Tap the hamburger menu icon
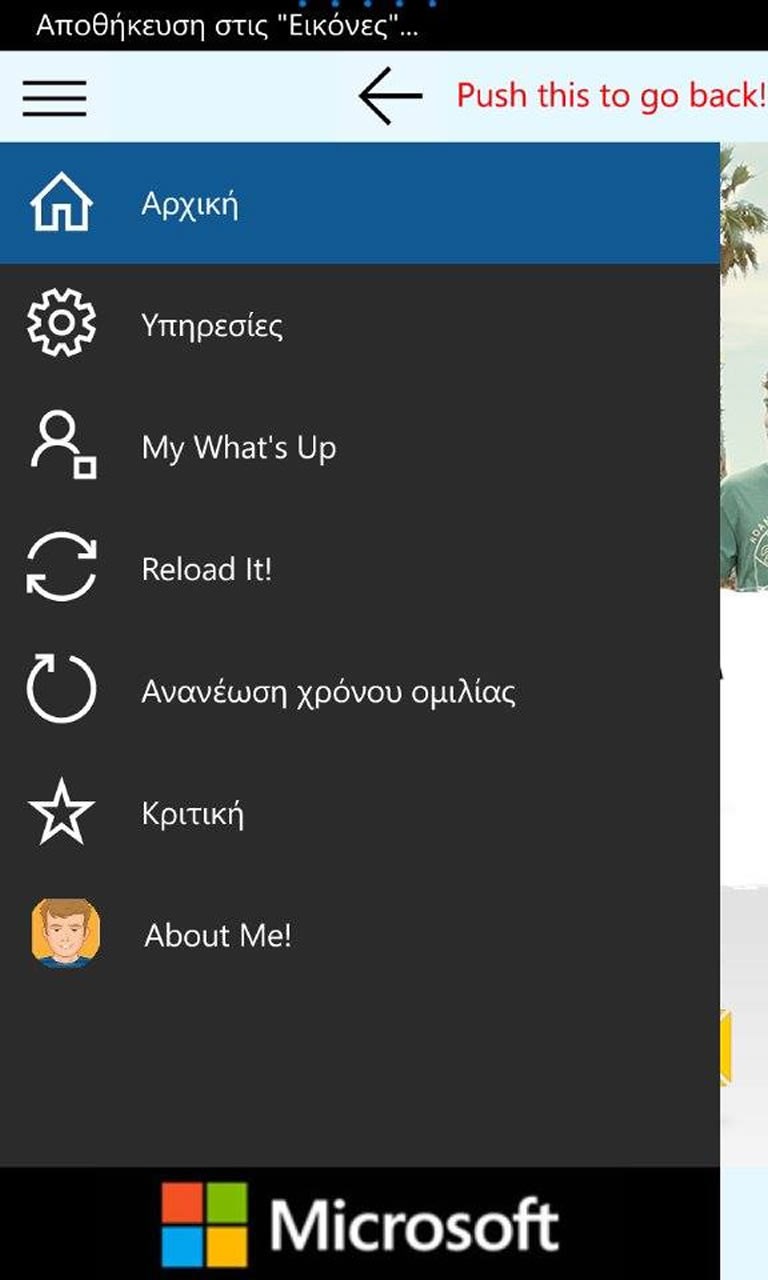Screen dimensions: 768x1280 tap(54, 97)
